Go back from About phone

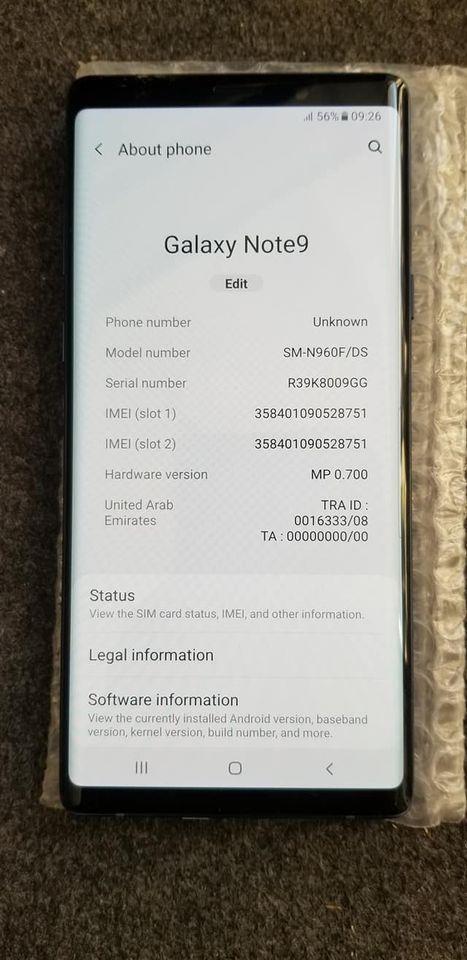99,149
